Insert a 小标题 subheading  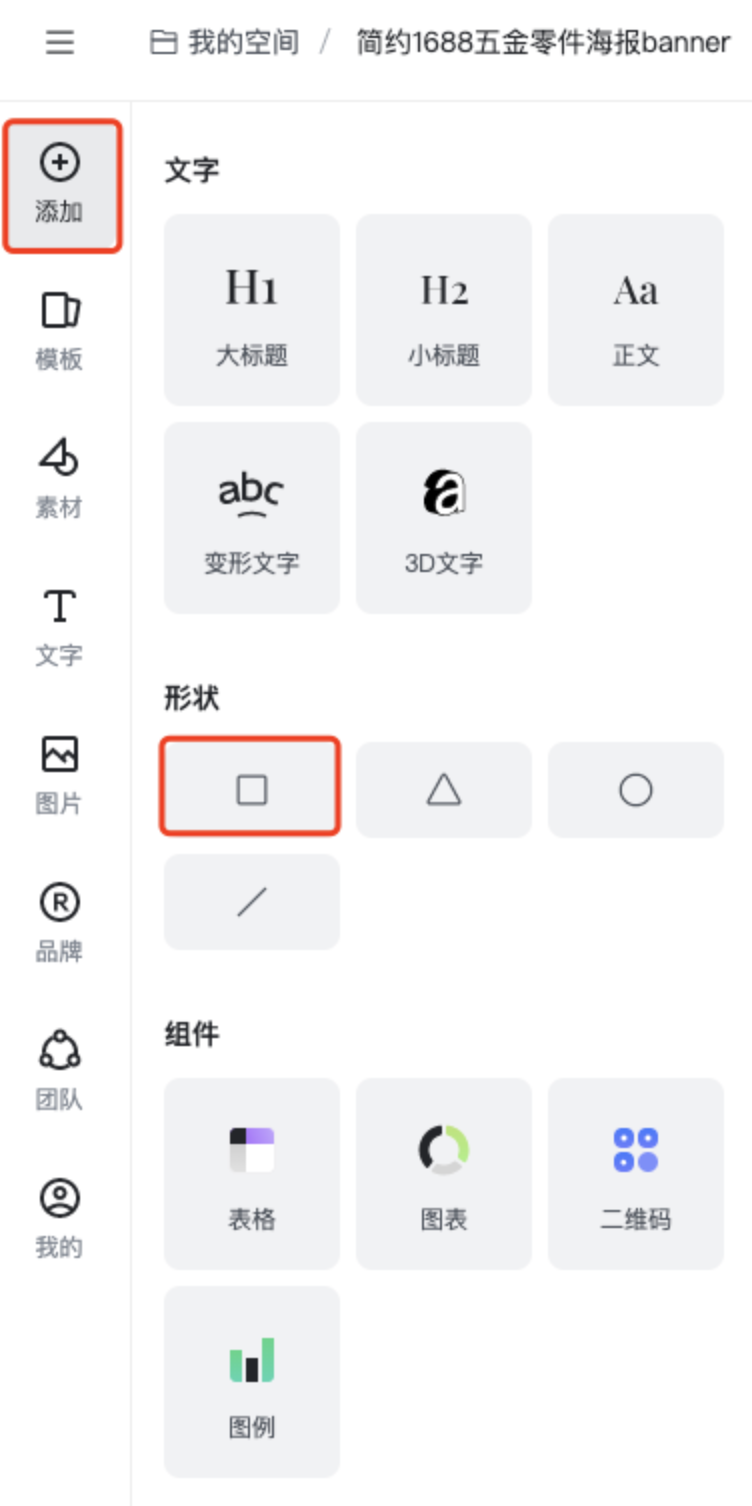pyautogui.click(x=444, y=310)
